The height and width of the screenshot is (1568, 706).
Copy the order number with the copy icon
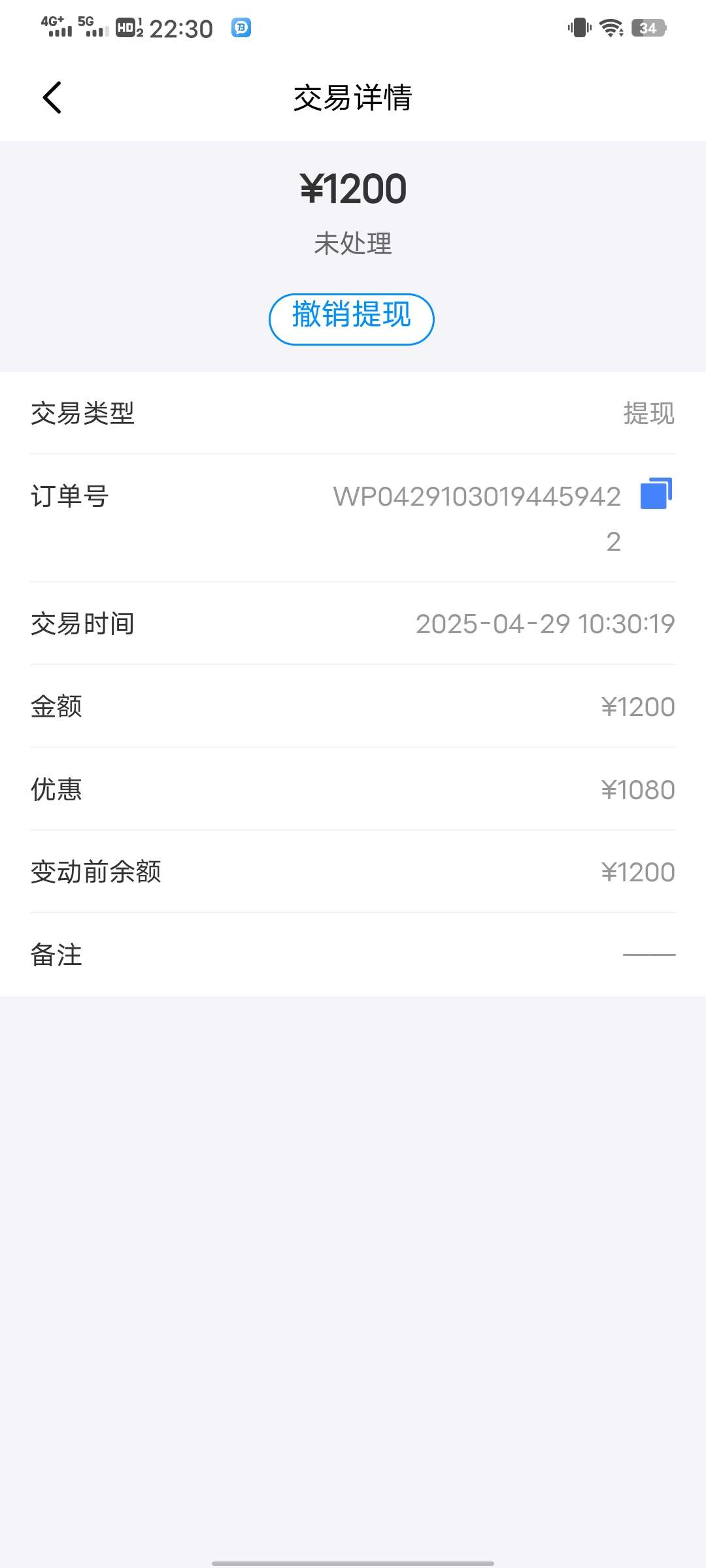[x=656, y=494]
